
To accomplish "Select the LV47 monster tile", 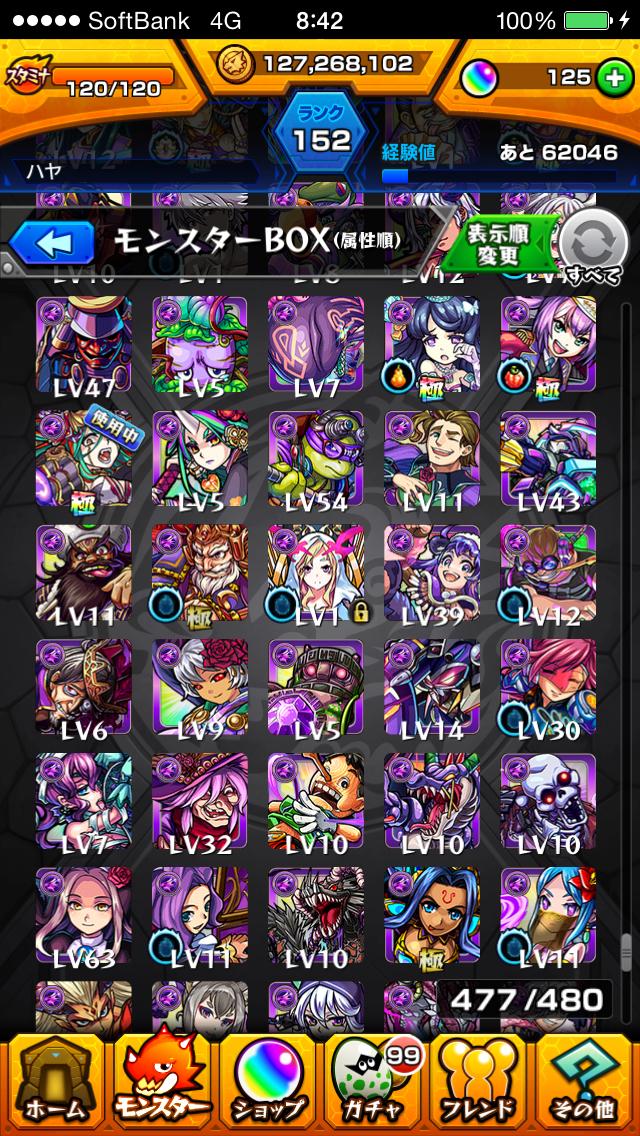I will [83, 345].
